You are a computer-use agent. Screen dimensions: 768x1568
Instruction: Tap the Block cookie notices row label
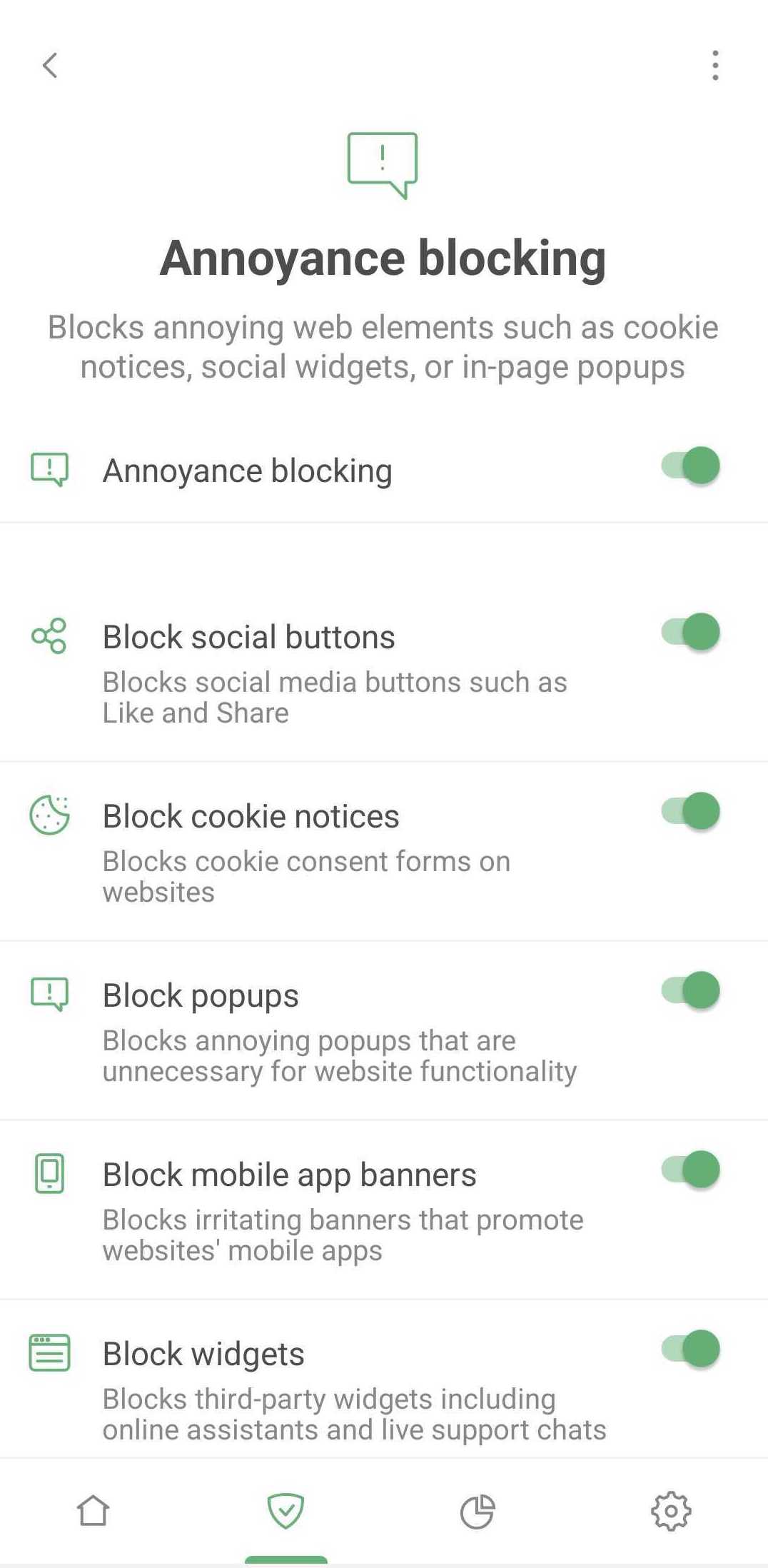click(x=251, y=815)
